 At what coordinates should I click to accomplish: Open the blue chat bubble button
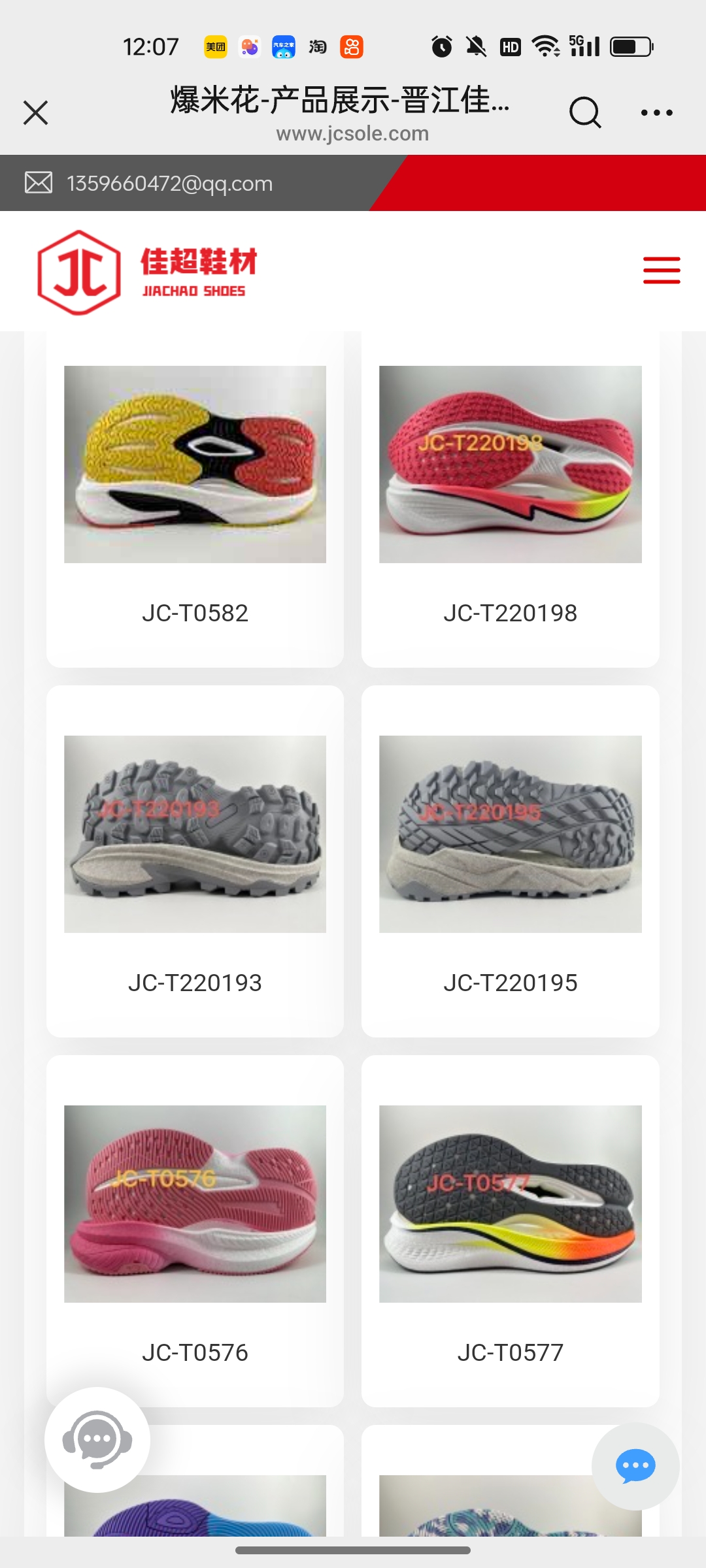click(635, 1467)
